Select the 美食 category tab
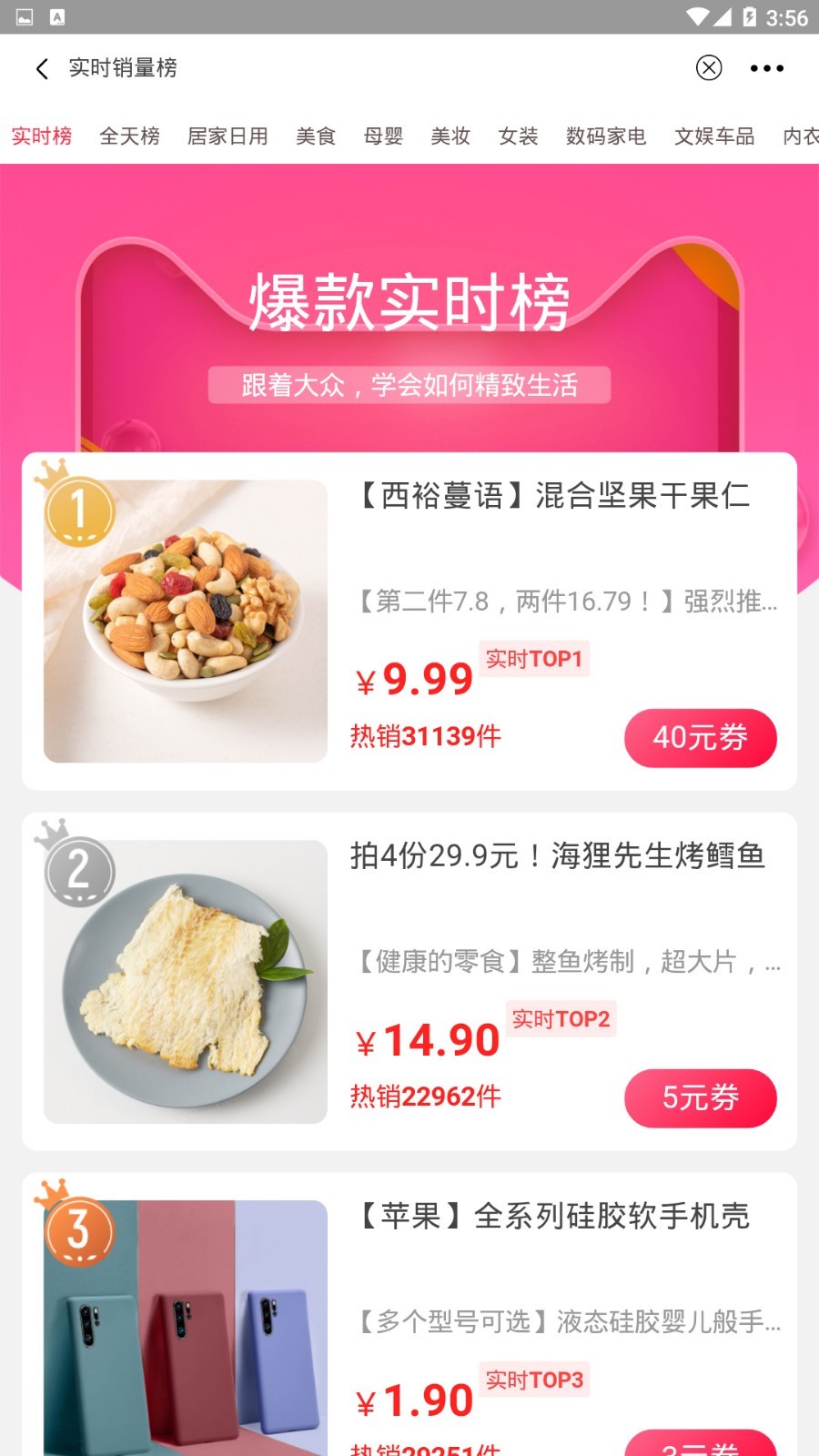The width and height of the screenshot is (819, 1456). point(315,136)
